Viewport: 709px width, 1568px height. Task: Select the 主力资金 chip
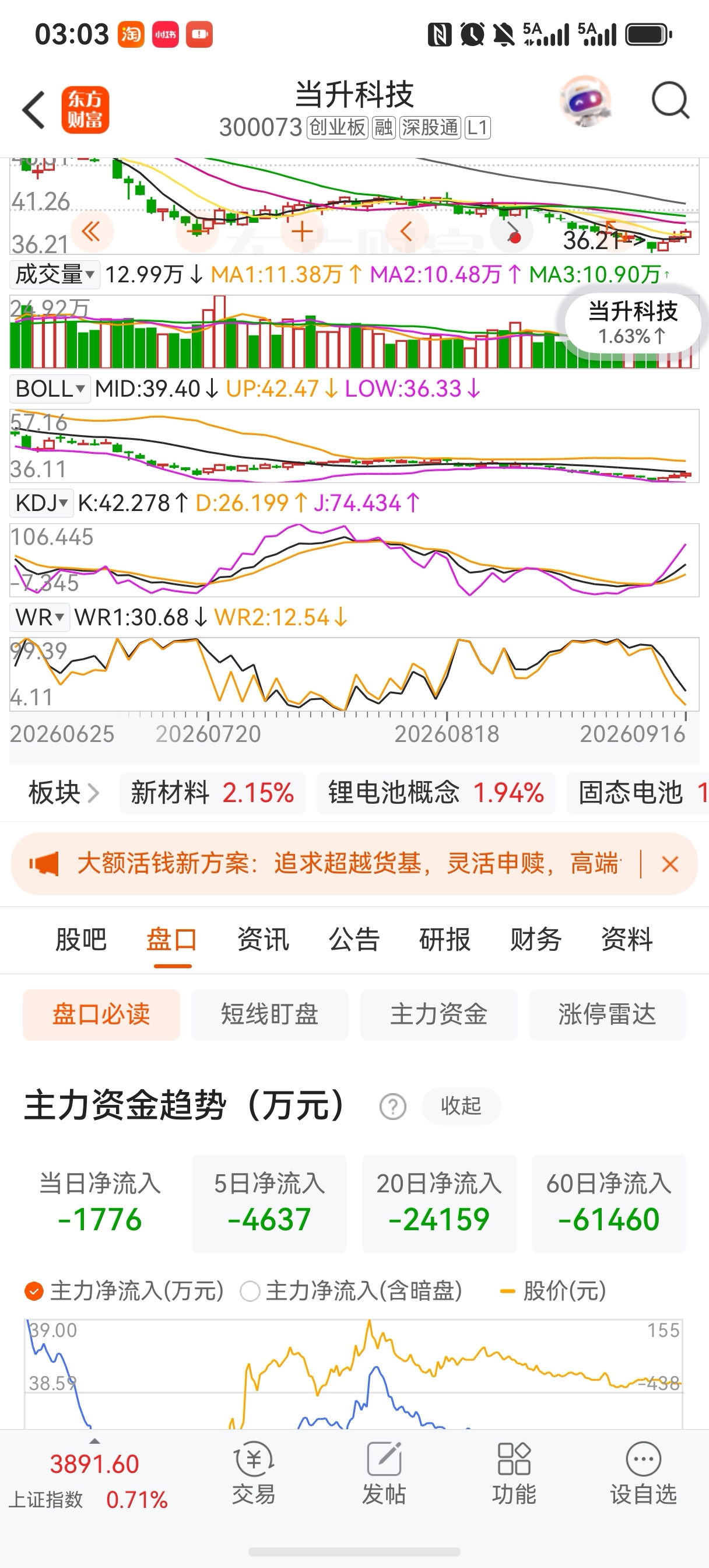(439, 1014)
